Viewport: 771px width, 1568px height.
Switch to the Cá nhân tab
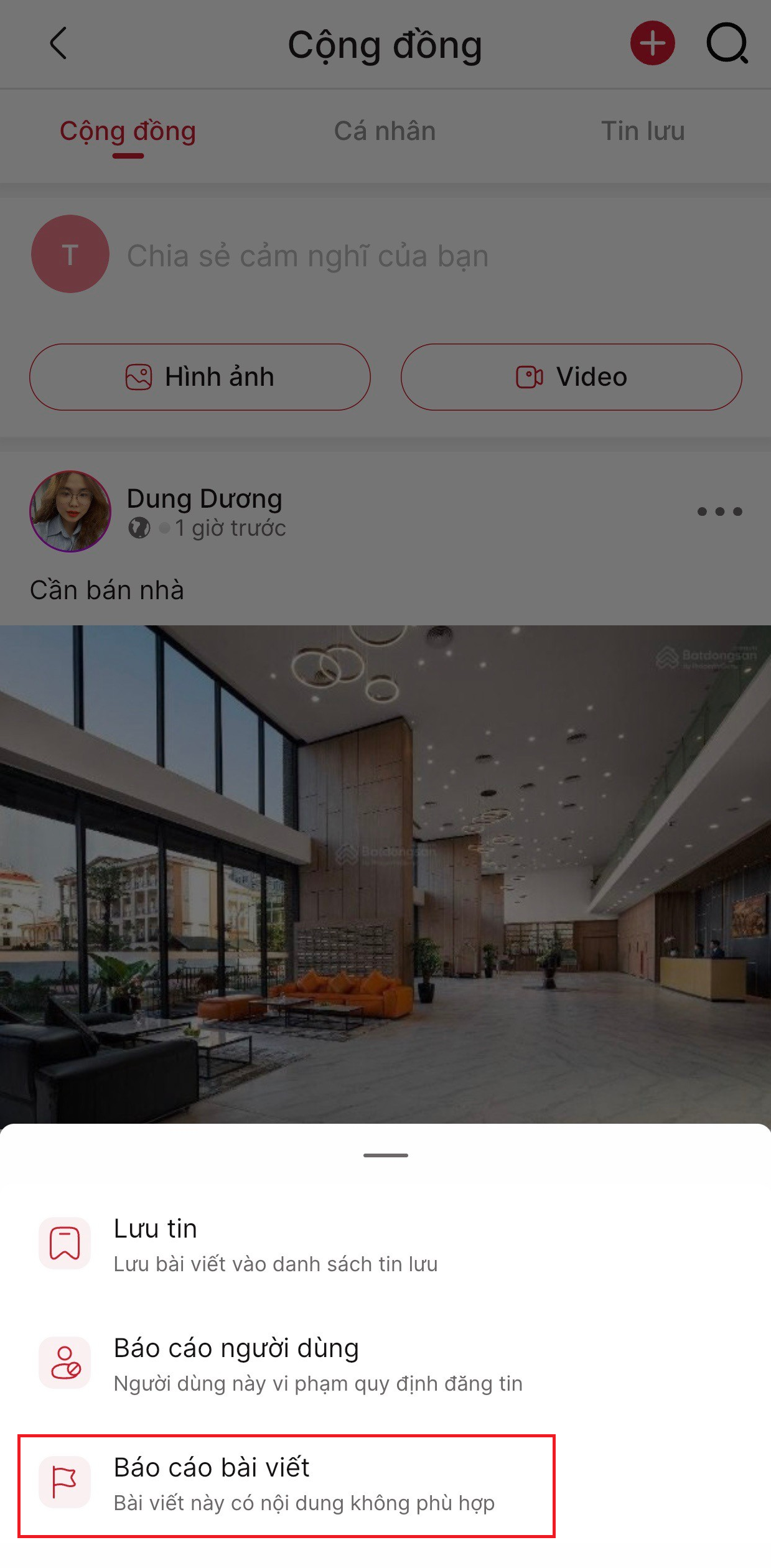(x=385, y=131)
